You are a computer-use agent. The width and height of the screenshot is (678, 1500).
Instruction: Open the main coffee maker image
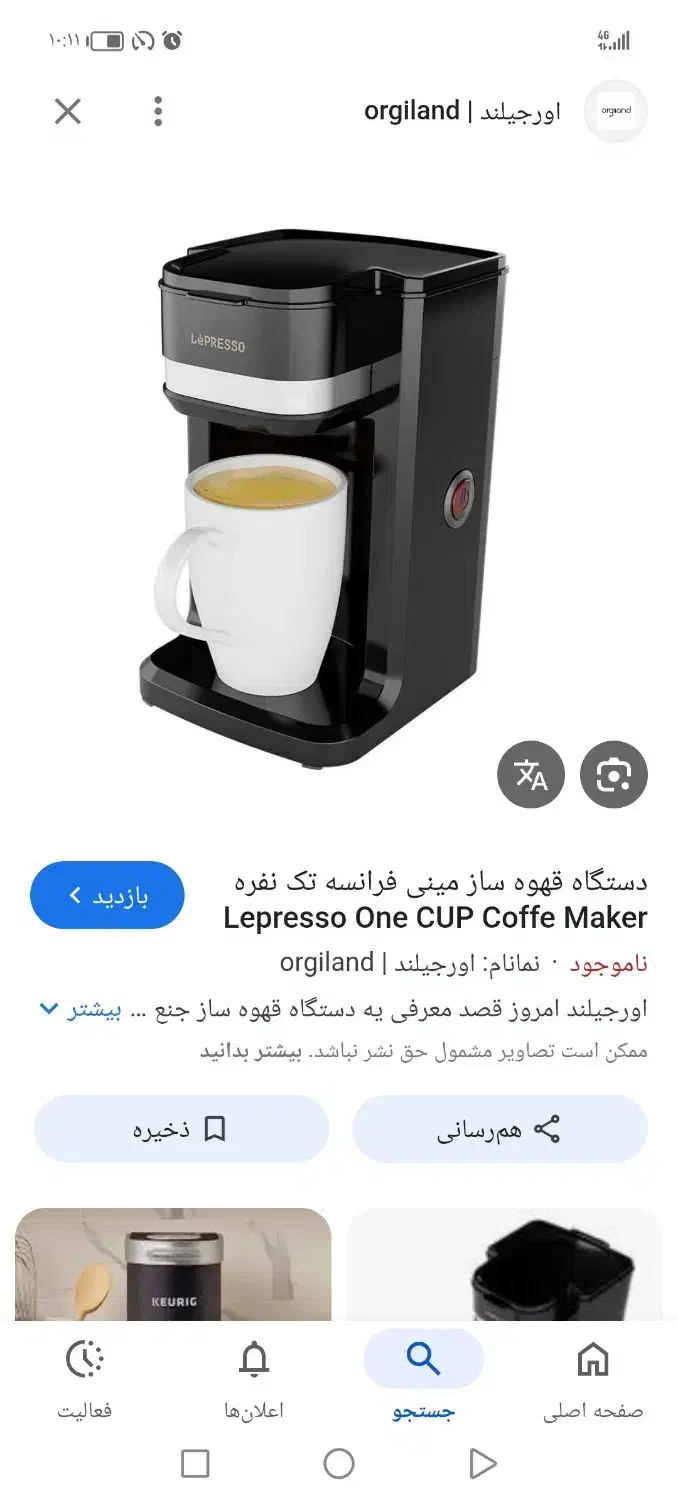(x=330, y=500)
